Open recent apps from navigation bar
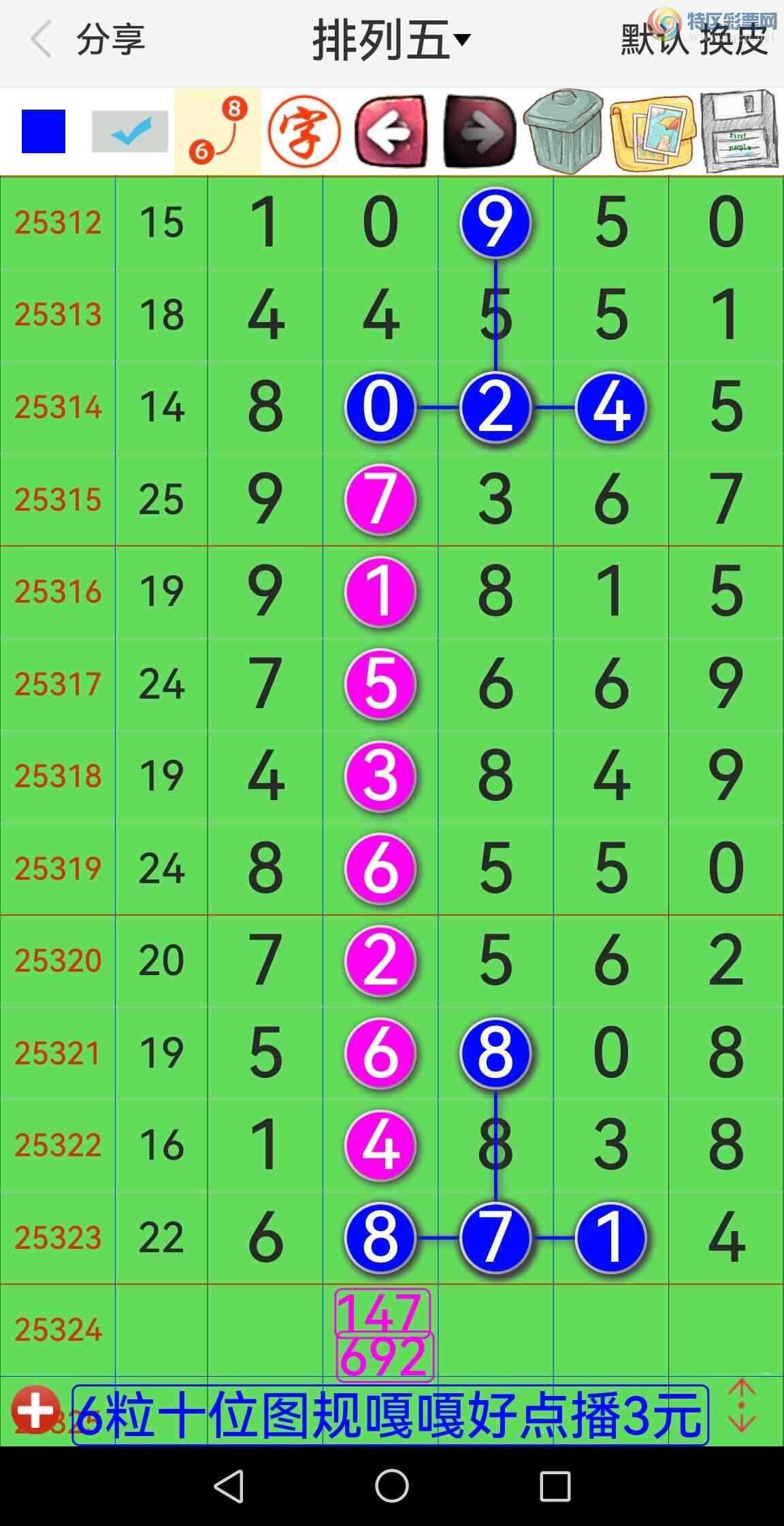Viewport: 784px width, 1526px height. tap(555, 1486)
